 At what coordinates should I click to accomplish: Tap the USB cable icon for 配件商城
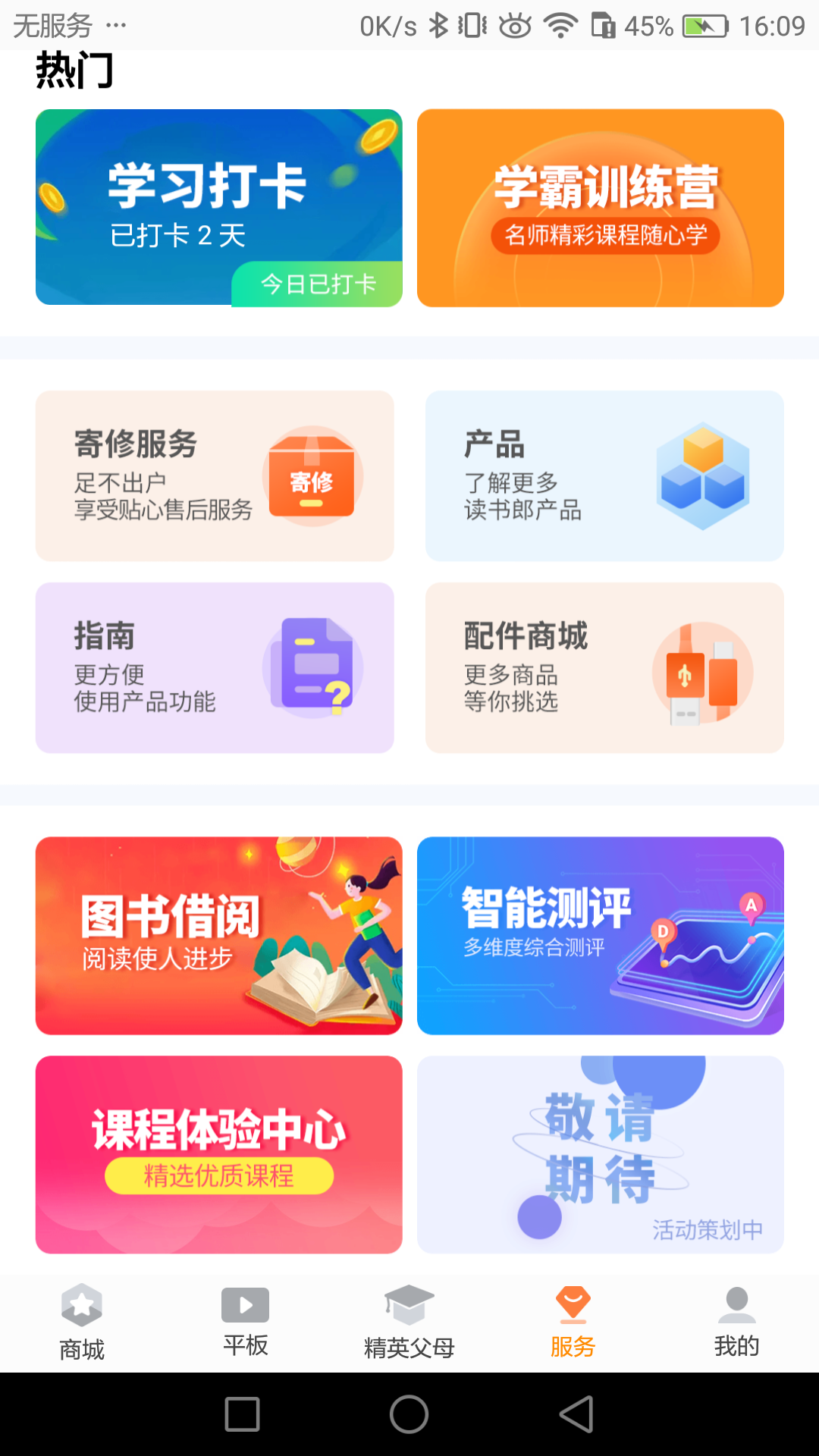(x=701, y=671)
